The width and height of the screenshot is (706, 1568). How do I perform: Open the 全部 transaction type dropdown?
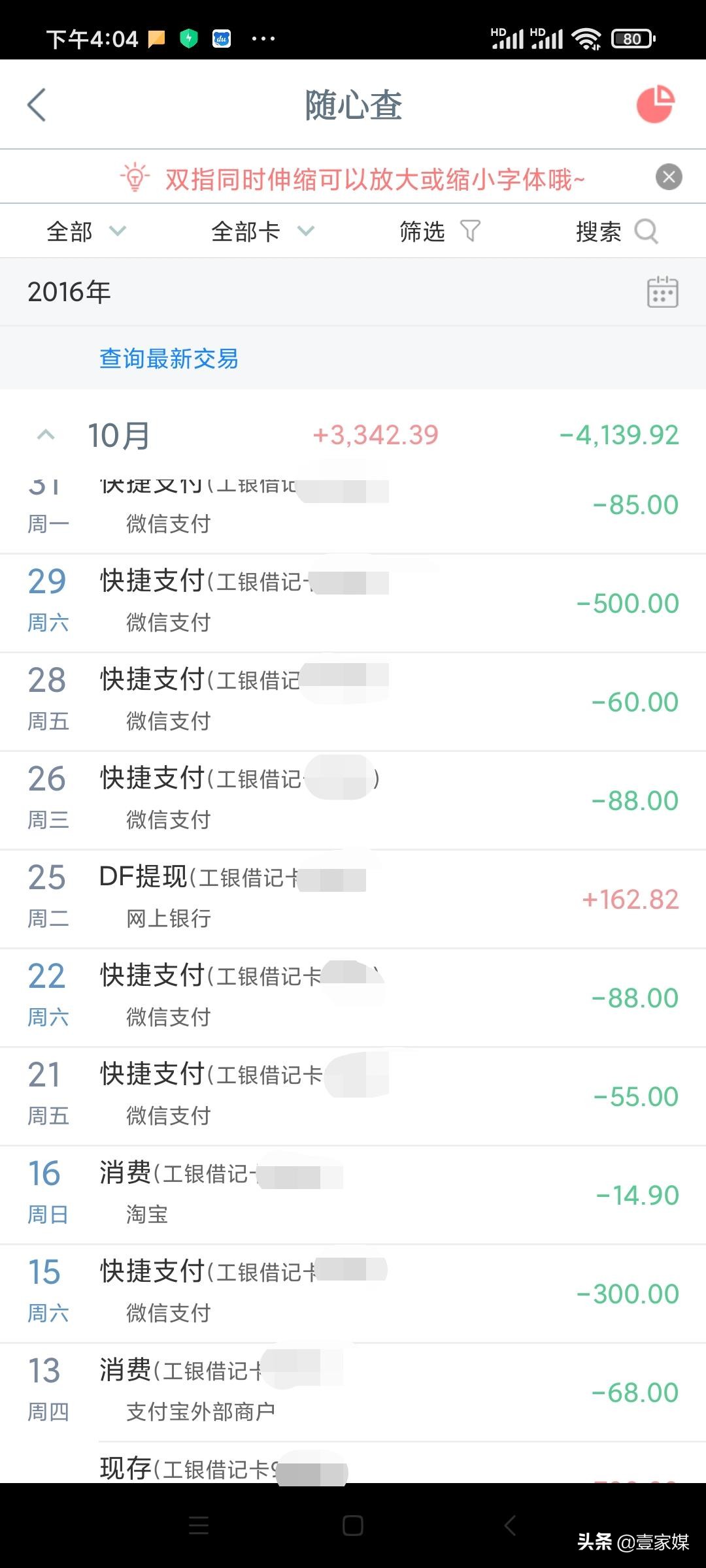tap(86, 231)
